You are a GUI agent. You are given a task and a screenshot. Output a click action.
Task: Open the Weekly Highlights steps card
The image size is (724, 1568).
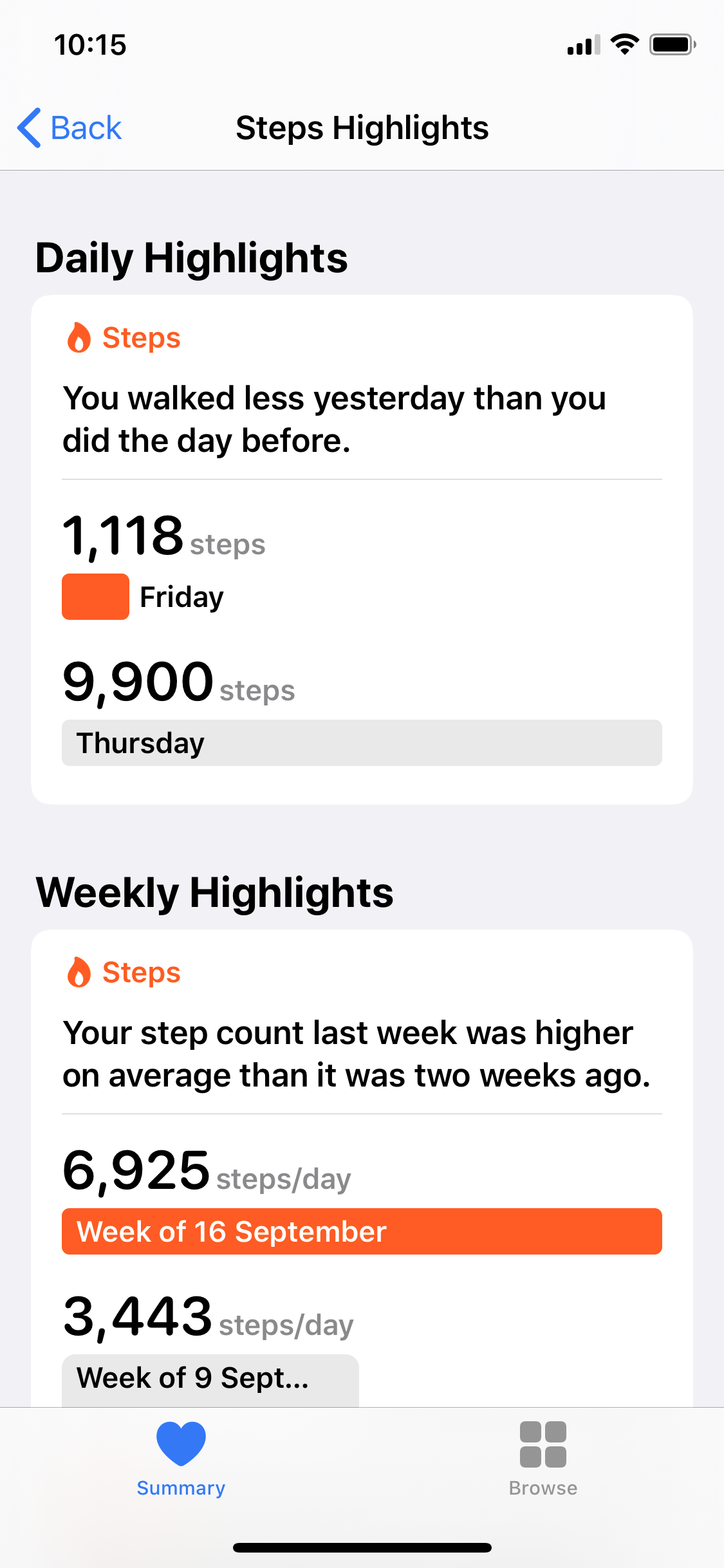[x=362, y=1168]
